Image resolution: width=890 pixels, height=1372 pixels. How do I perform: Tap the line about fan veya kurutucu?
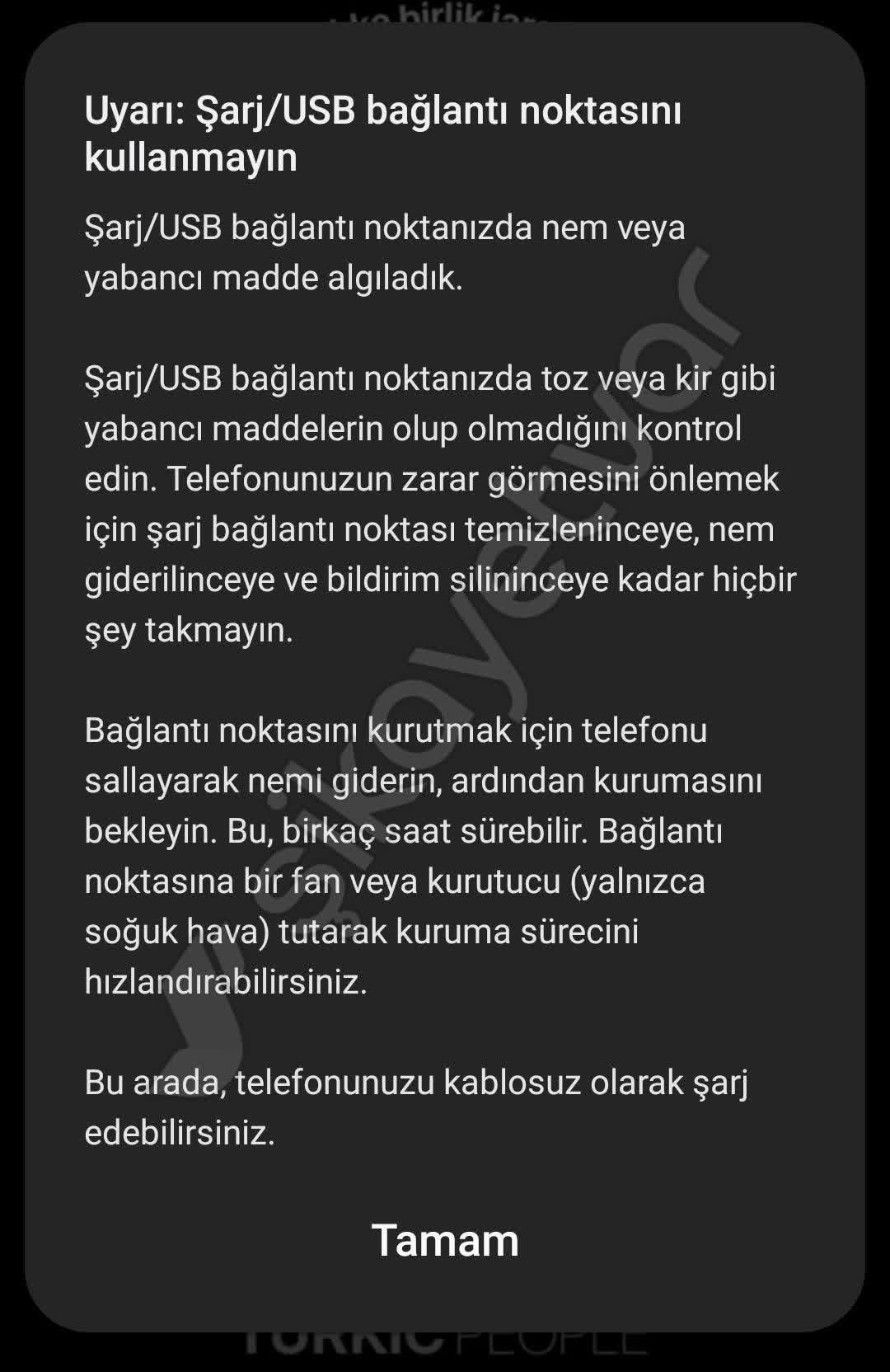pos(396,883)
